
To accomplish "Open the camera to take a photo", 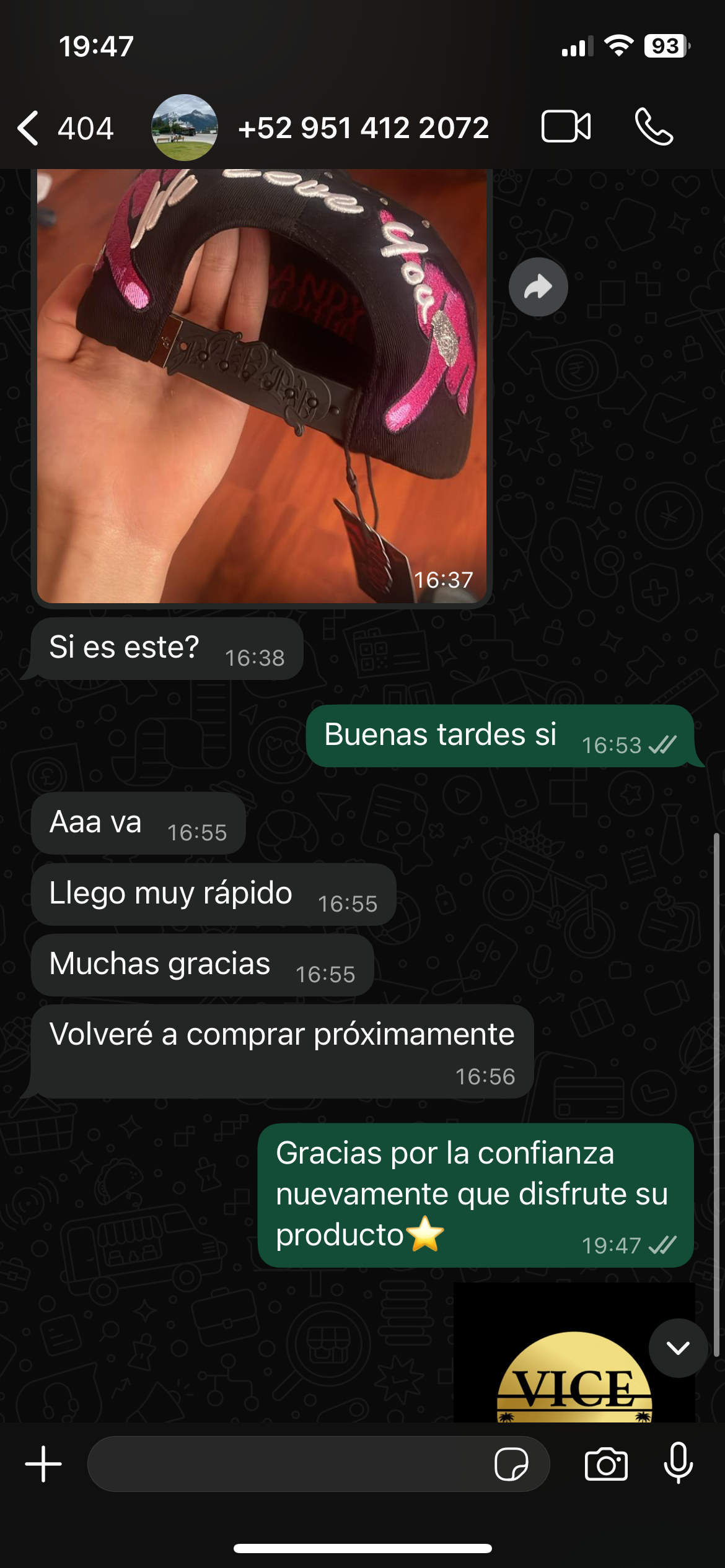I will point(606,1464).
